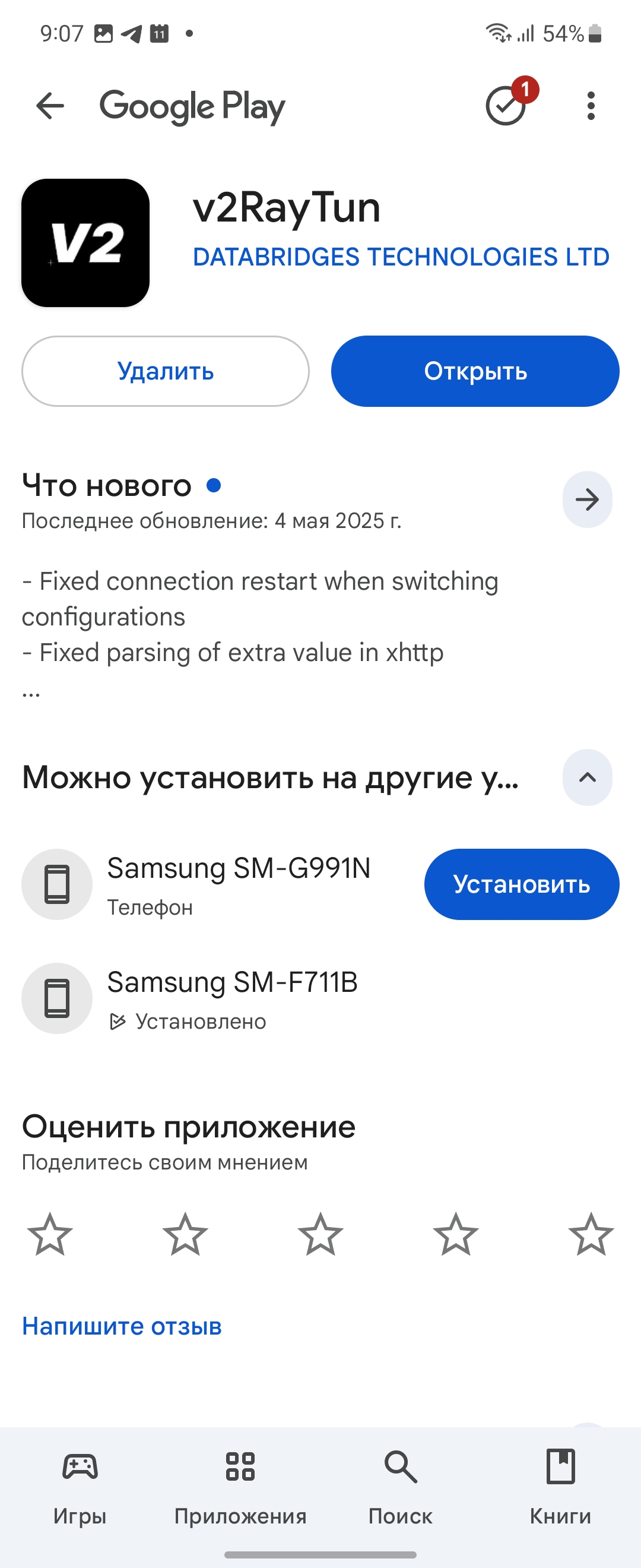Screen dimensions: 641x1568
Task: Install the app on Samsung SM-G991N
Action: click(521, 884)
